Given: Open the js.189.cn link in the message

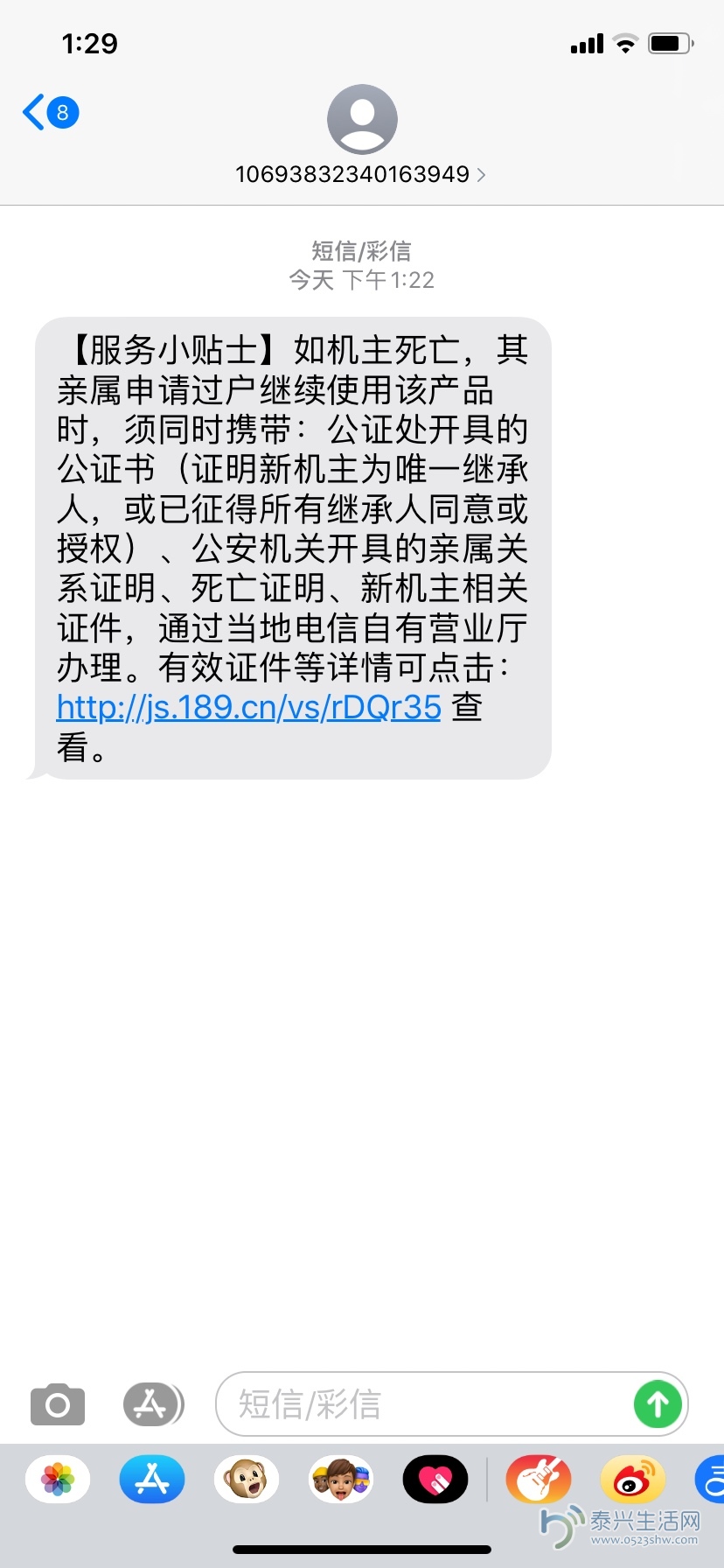Looking at the screenshot, I should 248,707.
